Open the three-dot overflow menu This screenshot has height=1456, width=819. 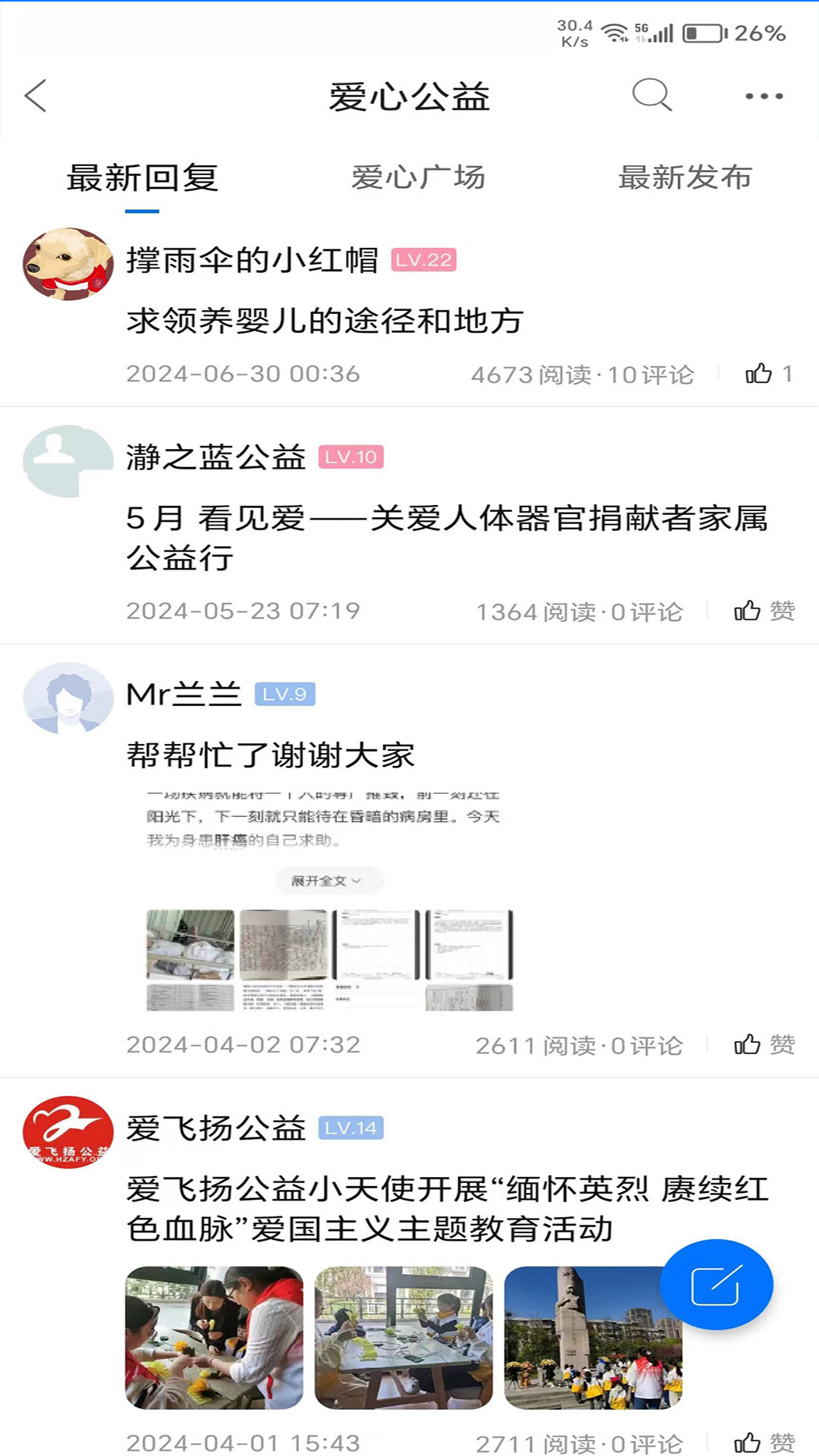click(x=764, y=96)
